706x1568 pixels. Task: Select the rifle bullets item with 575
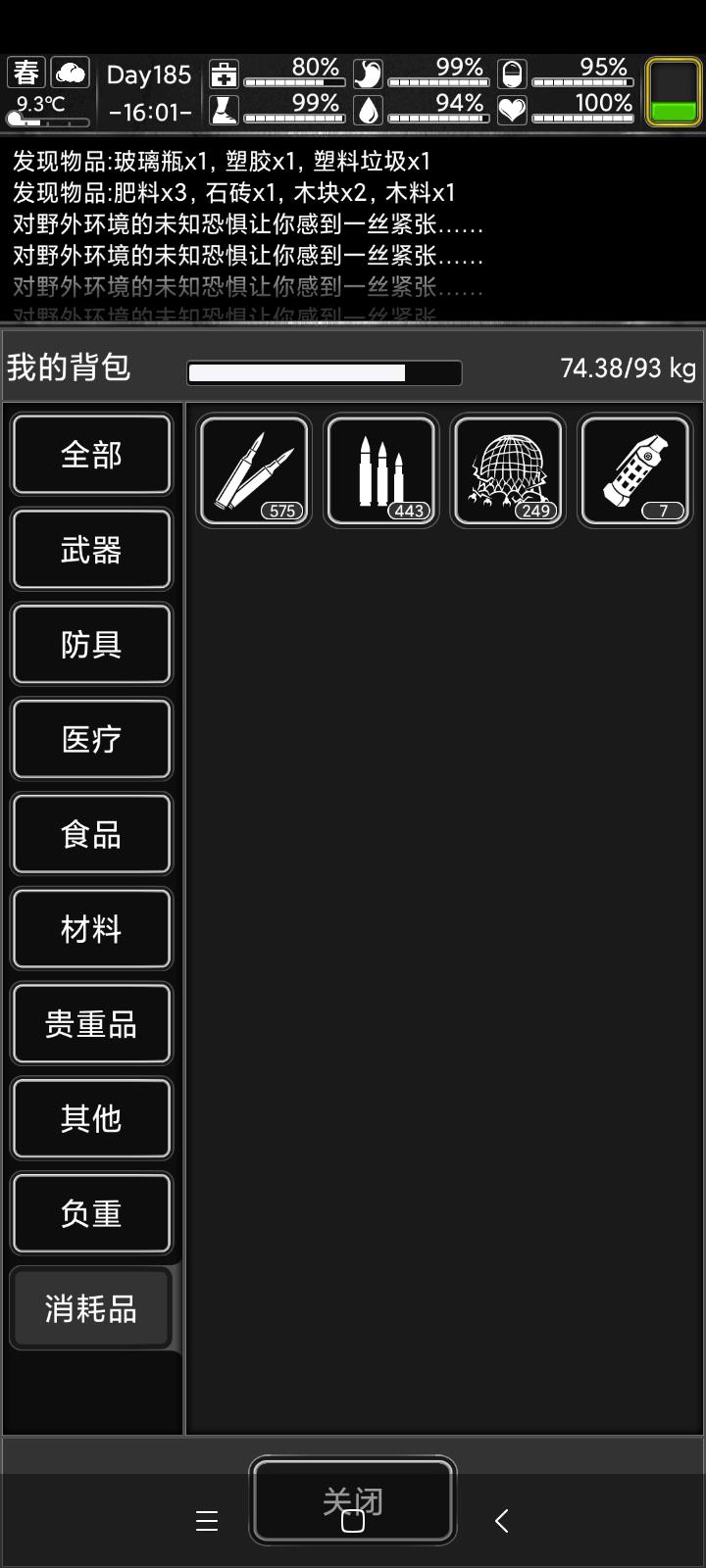pyautogui.click(x=254, y=470)
